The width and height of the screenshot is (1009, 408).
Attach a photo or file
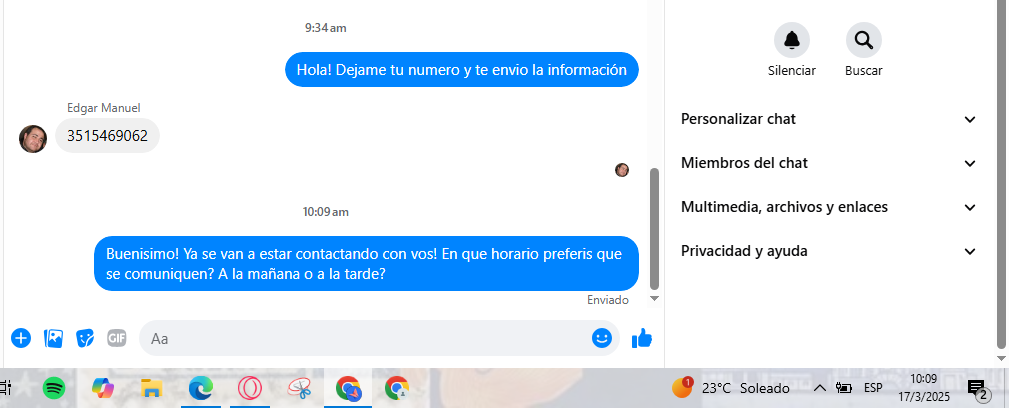point(54,338)
